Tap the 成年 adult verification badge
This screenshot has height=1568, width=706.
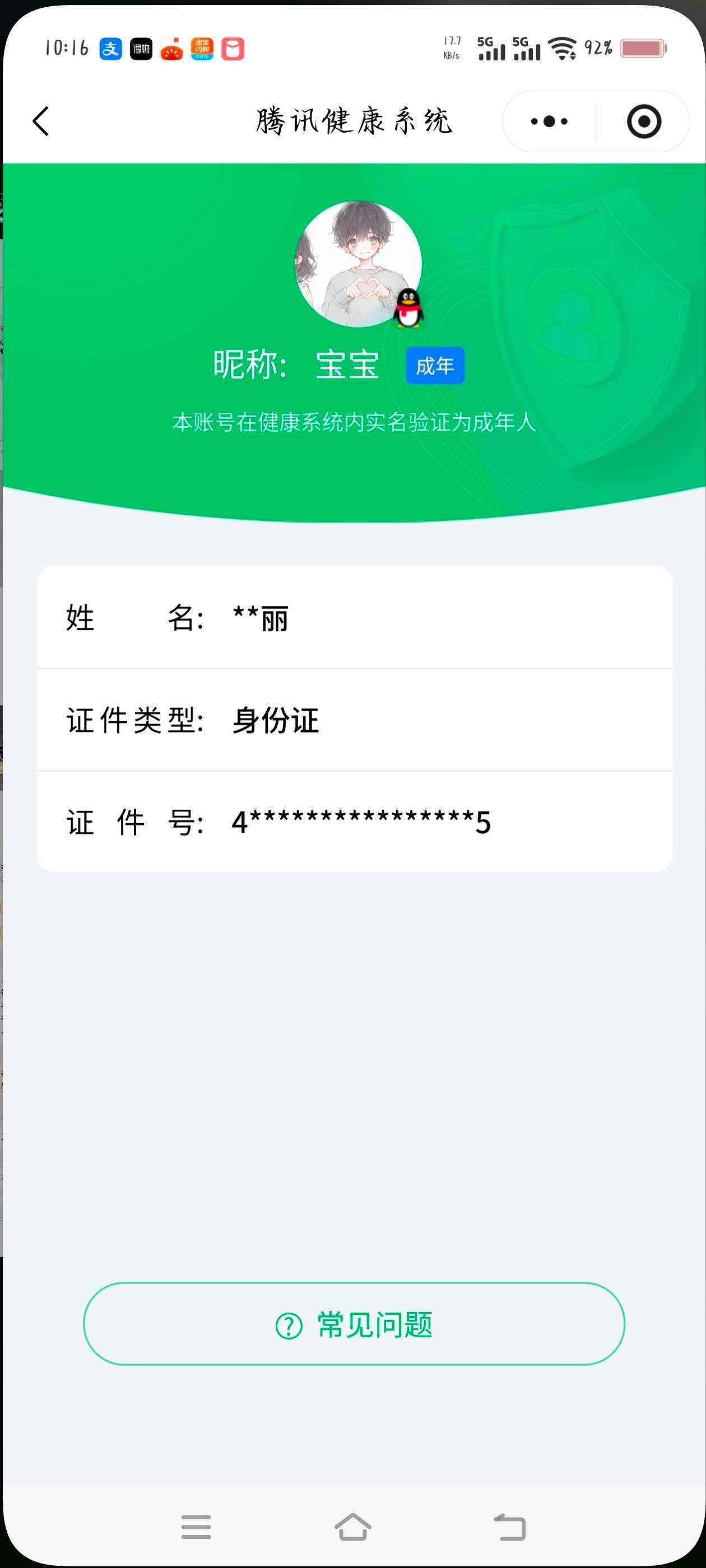[435, 364]
